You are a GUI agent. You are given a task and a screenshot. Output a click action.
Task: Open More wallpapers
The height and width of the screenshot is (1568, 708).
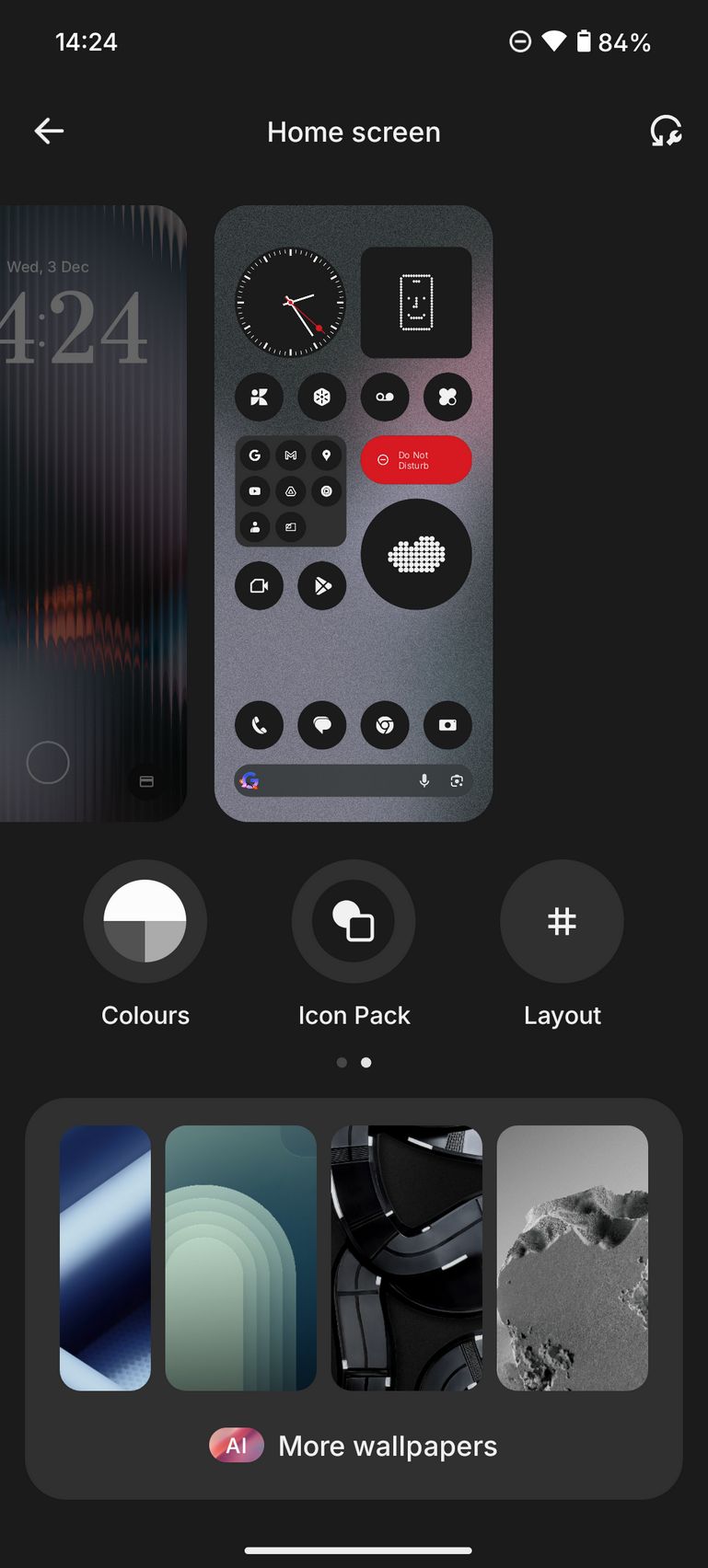354,1446
